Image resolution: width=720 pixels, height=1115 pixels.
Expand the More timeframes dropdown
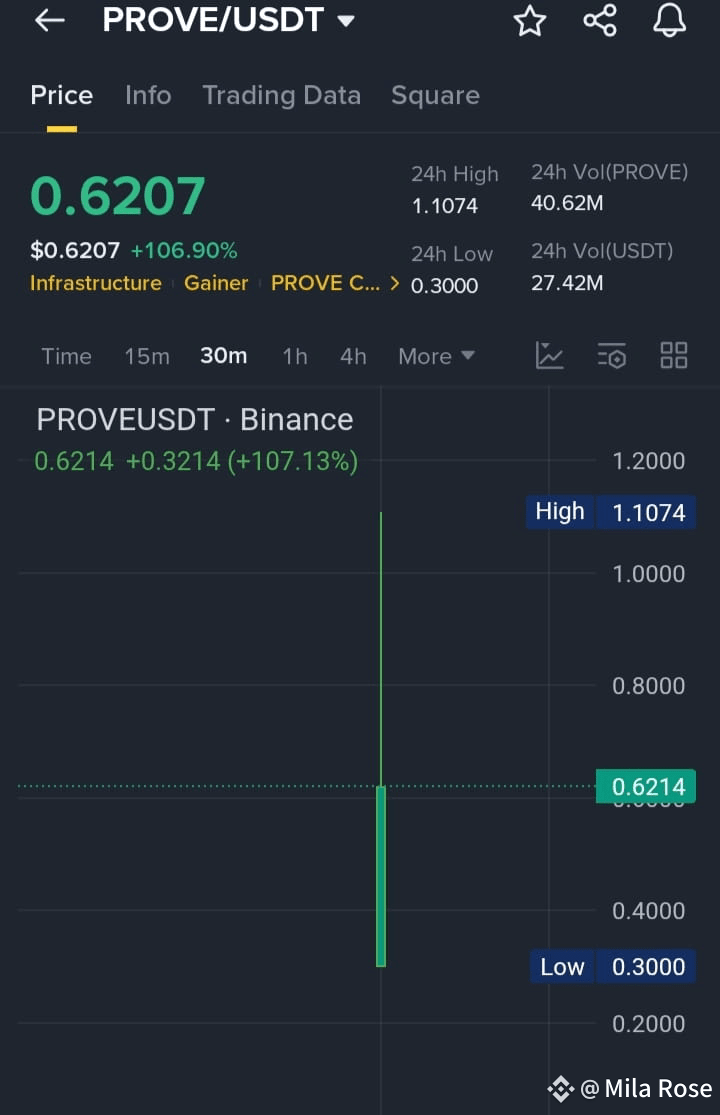tap(435, 356)
